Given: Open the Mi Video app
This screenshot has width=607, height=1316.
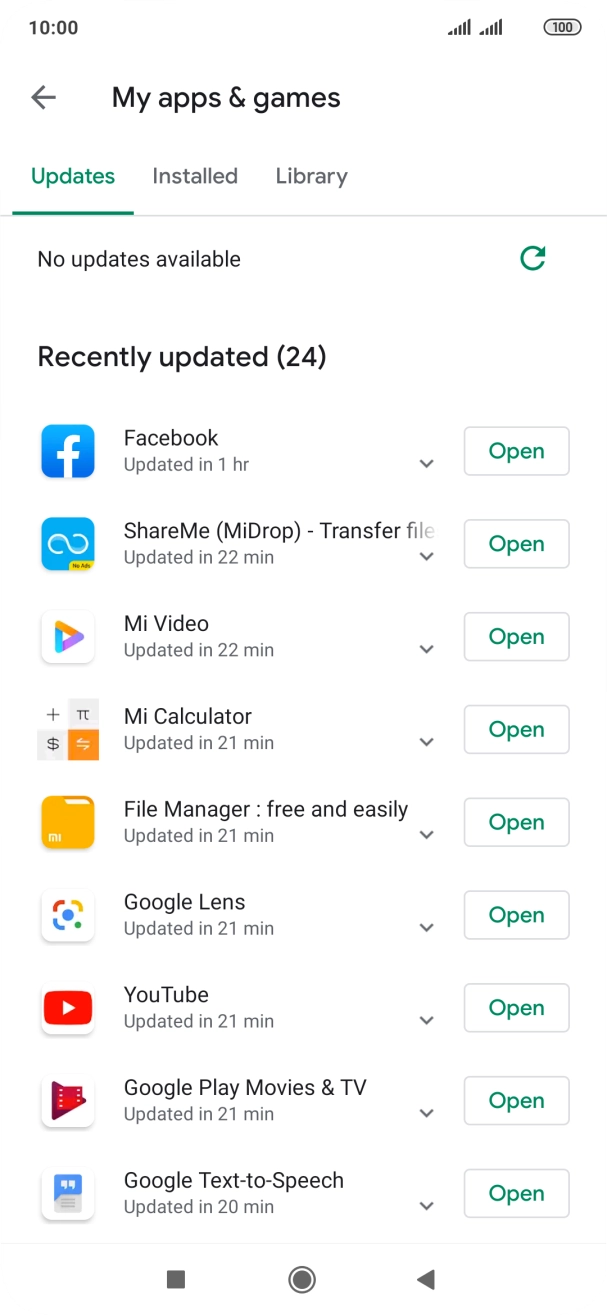Looking at the screenshot, I should tap(516, 637).
